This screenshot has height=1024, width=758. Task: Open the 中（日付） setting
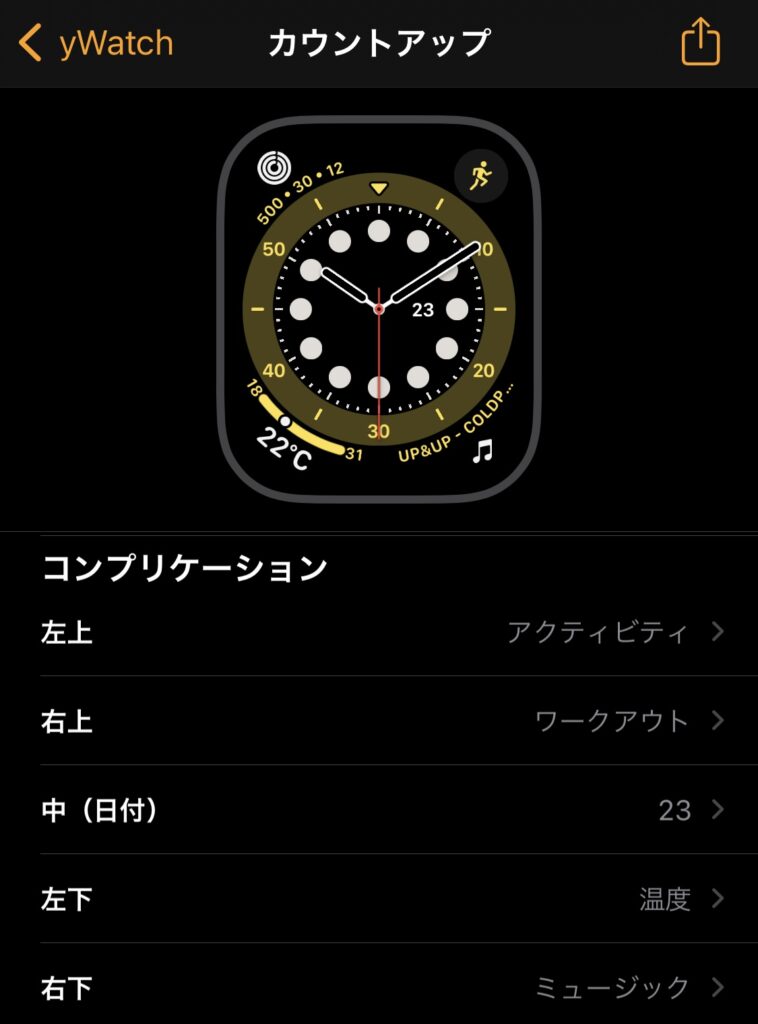click(380, 810)
